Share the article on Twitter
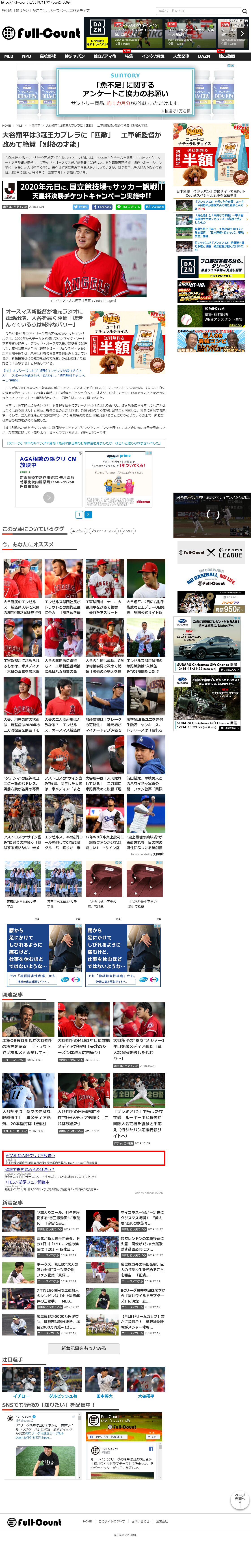 pyautogui.click(x=81, y=207)
